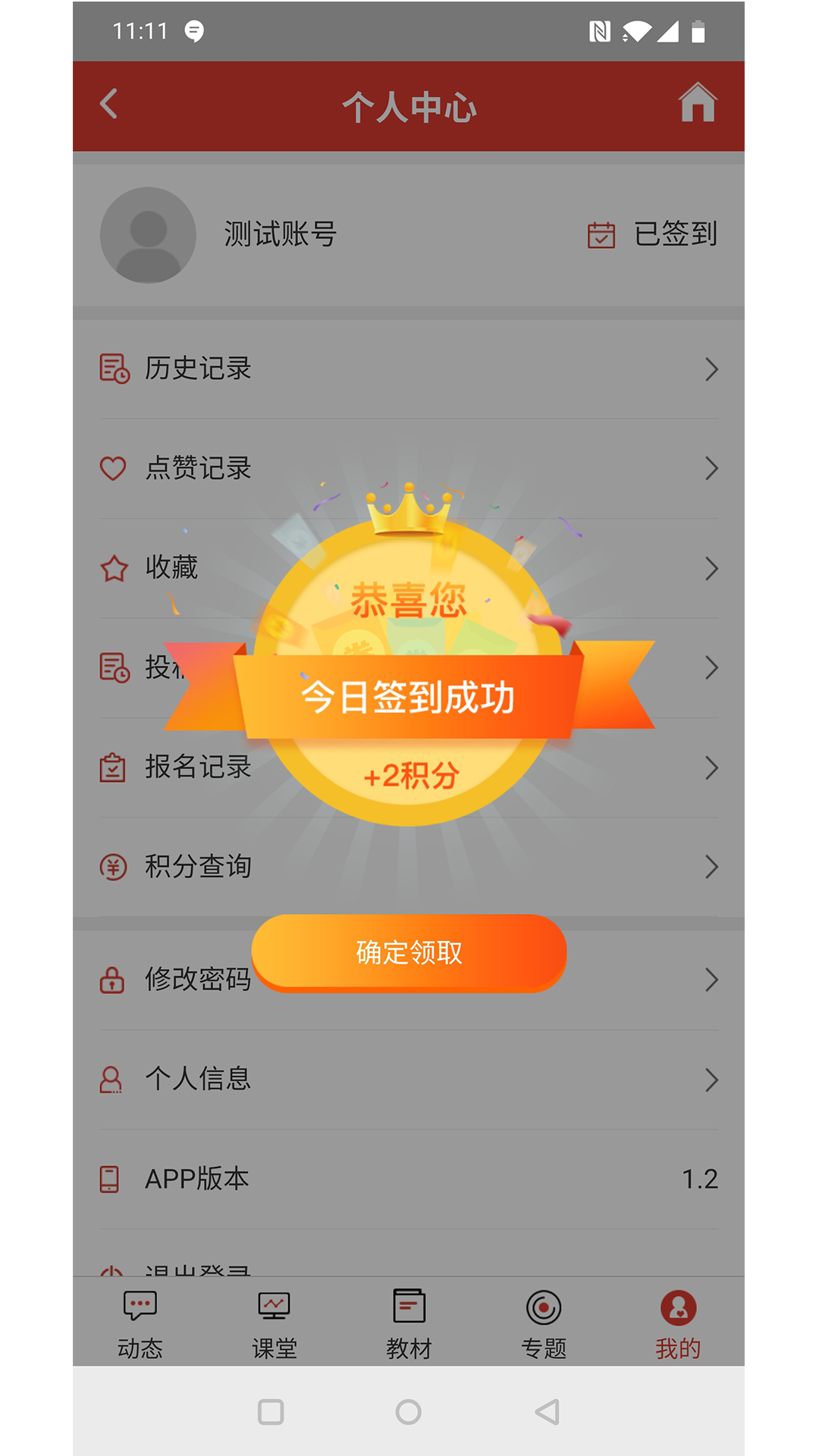Tap the 确定领取 button

(409, 952)
